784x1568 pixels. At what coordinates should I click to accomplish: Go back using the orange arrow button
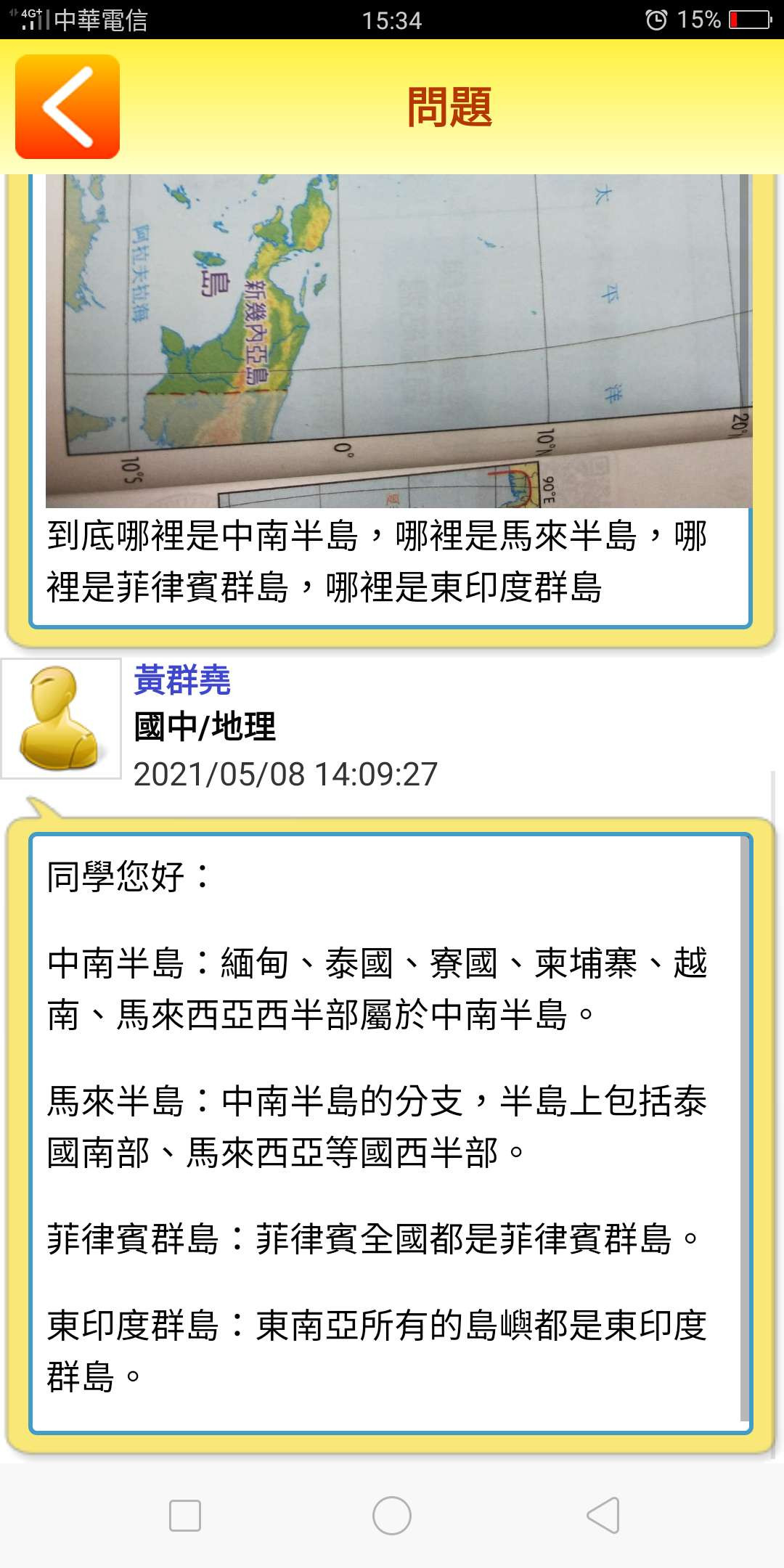68,107
